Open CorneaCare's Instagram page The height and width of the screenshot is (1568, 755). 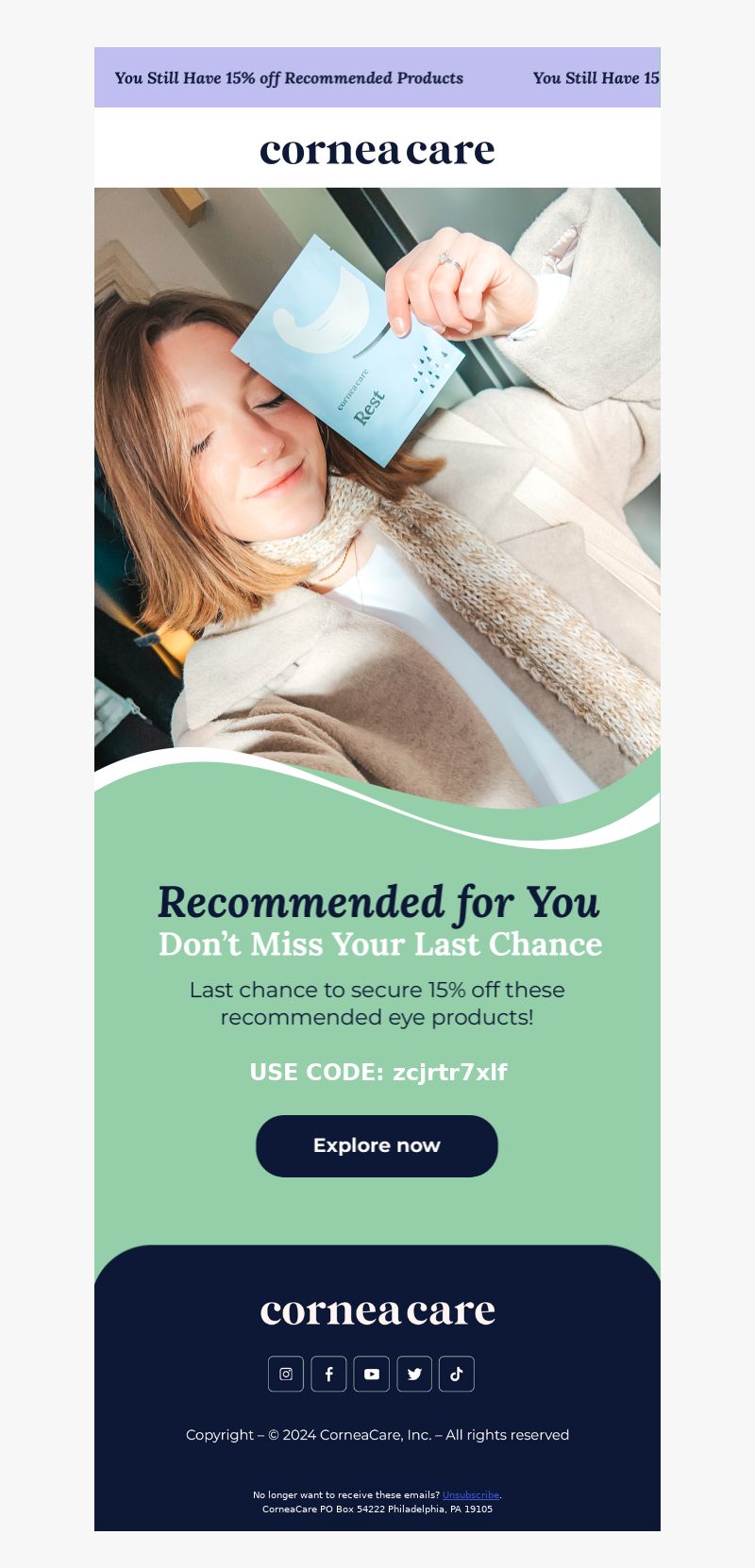point(286,1374)
